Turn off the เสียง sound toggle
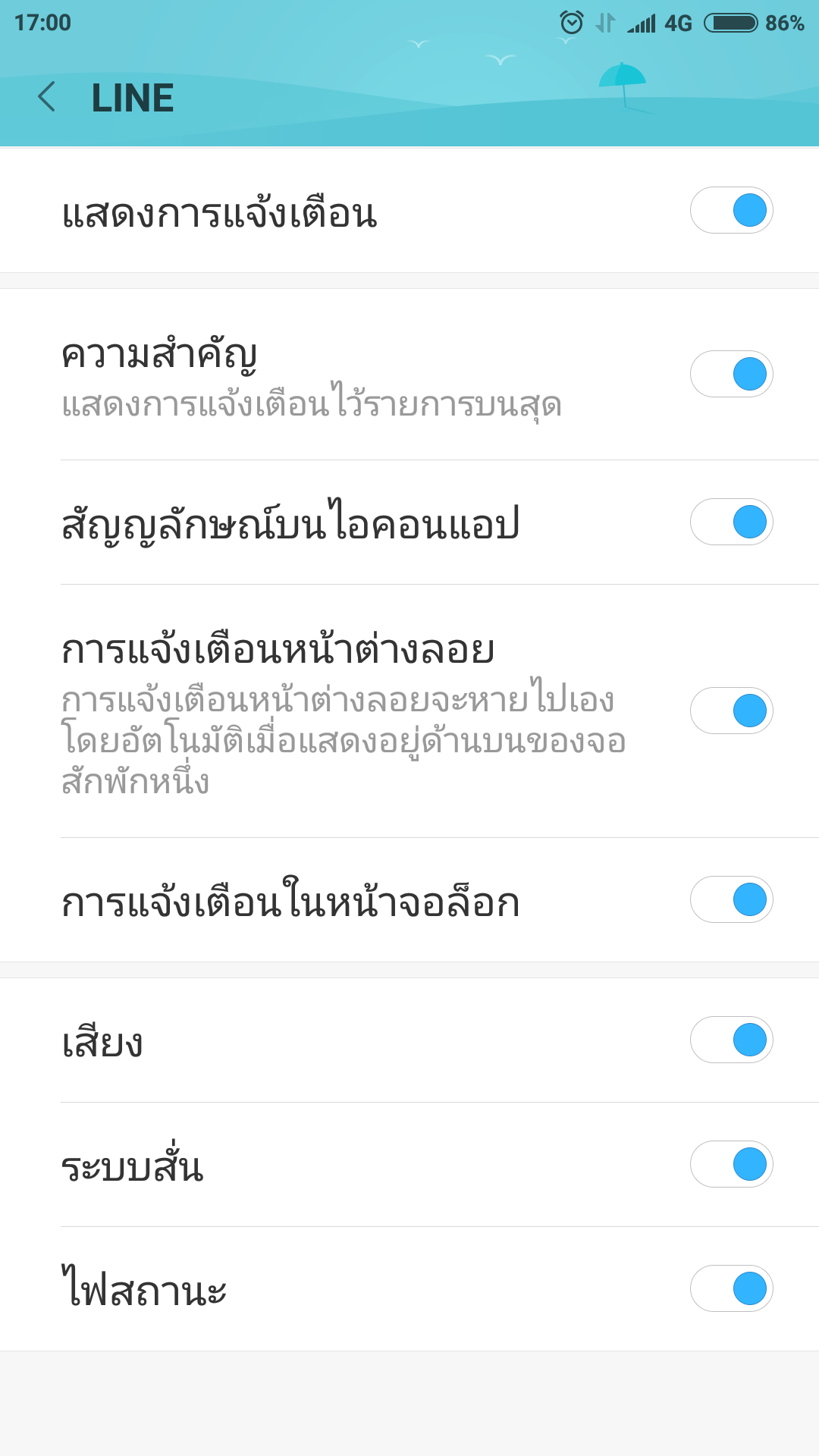The image size is (819, 1456). point(731,1040)
